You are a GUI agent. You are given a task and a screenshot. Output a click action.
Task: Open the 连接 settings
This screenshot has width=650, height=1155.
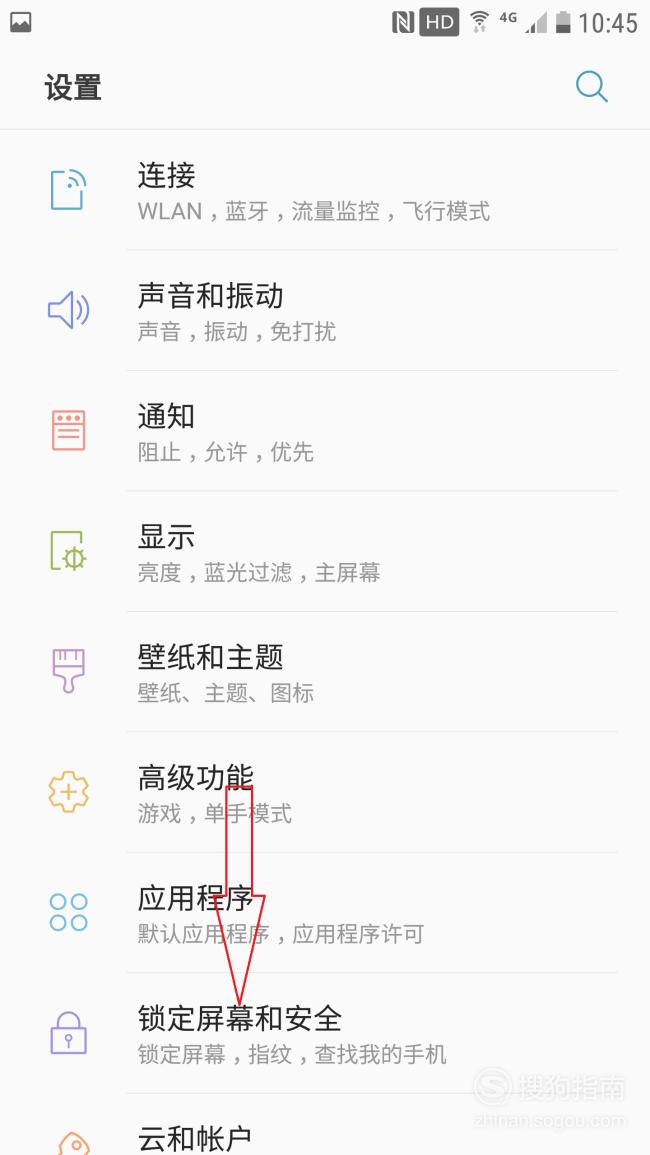coord(325,191)
